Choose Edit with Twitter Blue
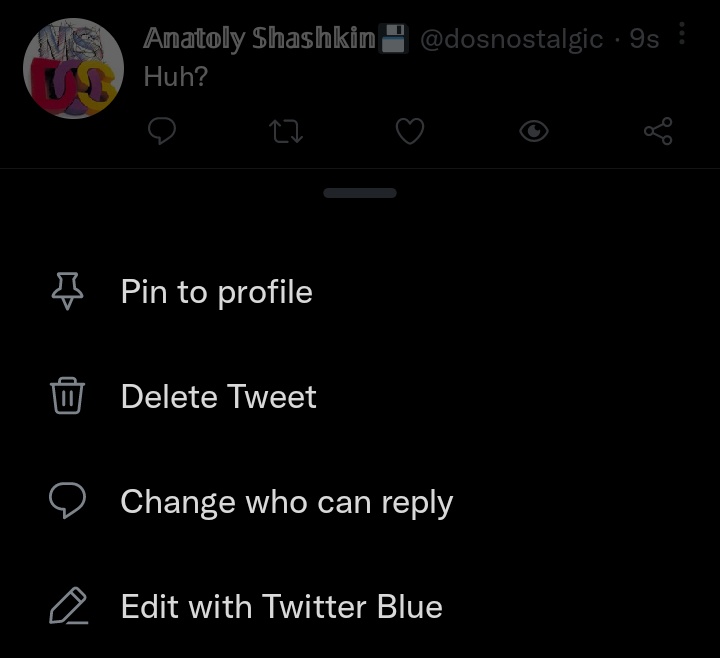720x658 pixels. click(x=281, y=607)
